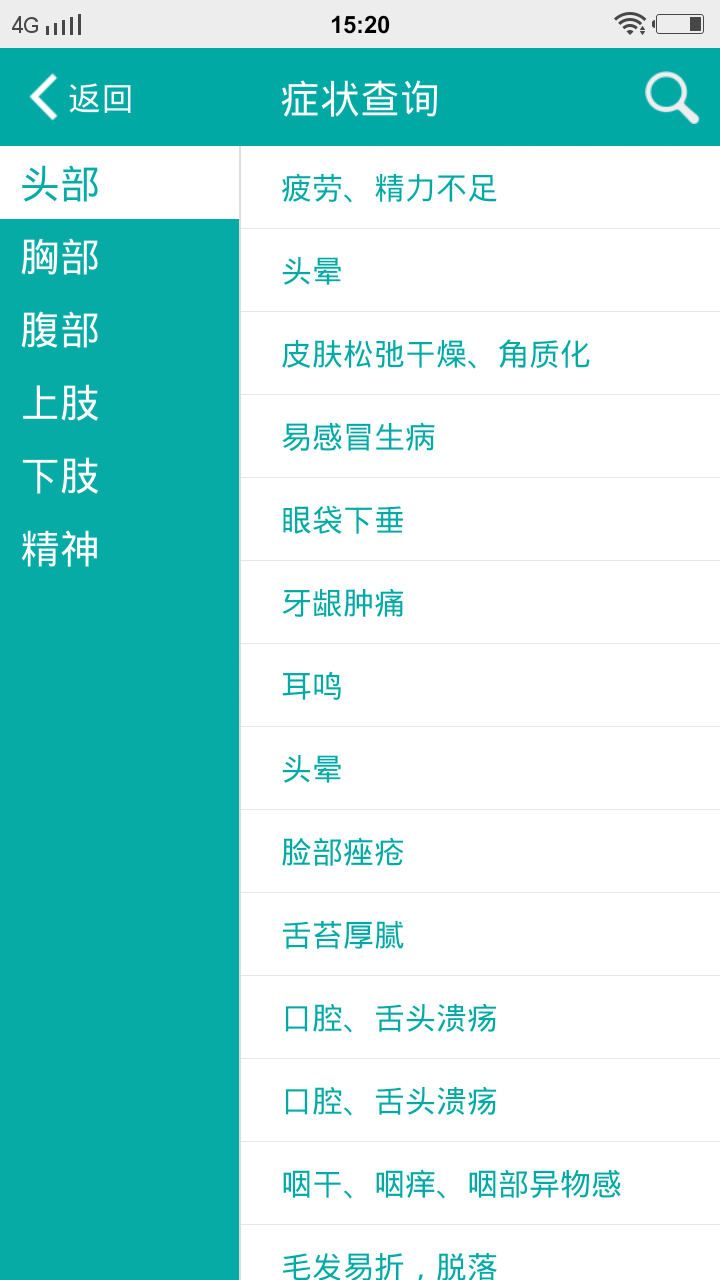Open symptom 易感冒生病
This screenshot has height=1280, width=720.
click(359, 437)
